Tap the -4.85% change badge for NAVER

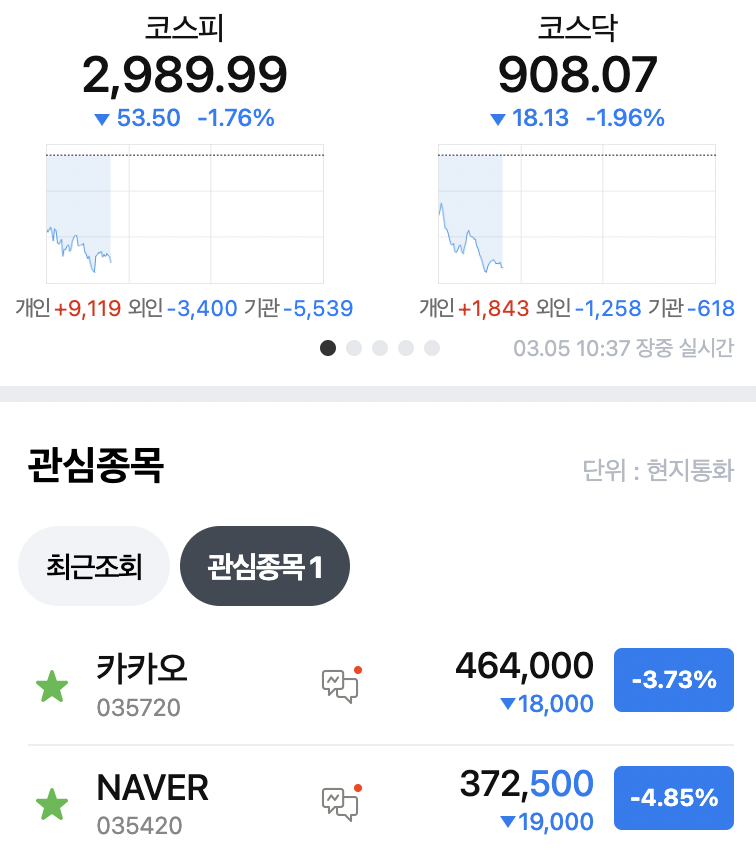point(673,798)
